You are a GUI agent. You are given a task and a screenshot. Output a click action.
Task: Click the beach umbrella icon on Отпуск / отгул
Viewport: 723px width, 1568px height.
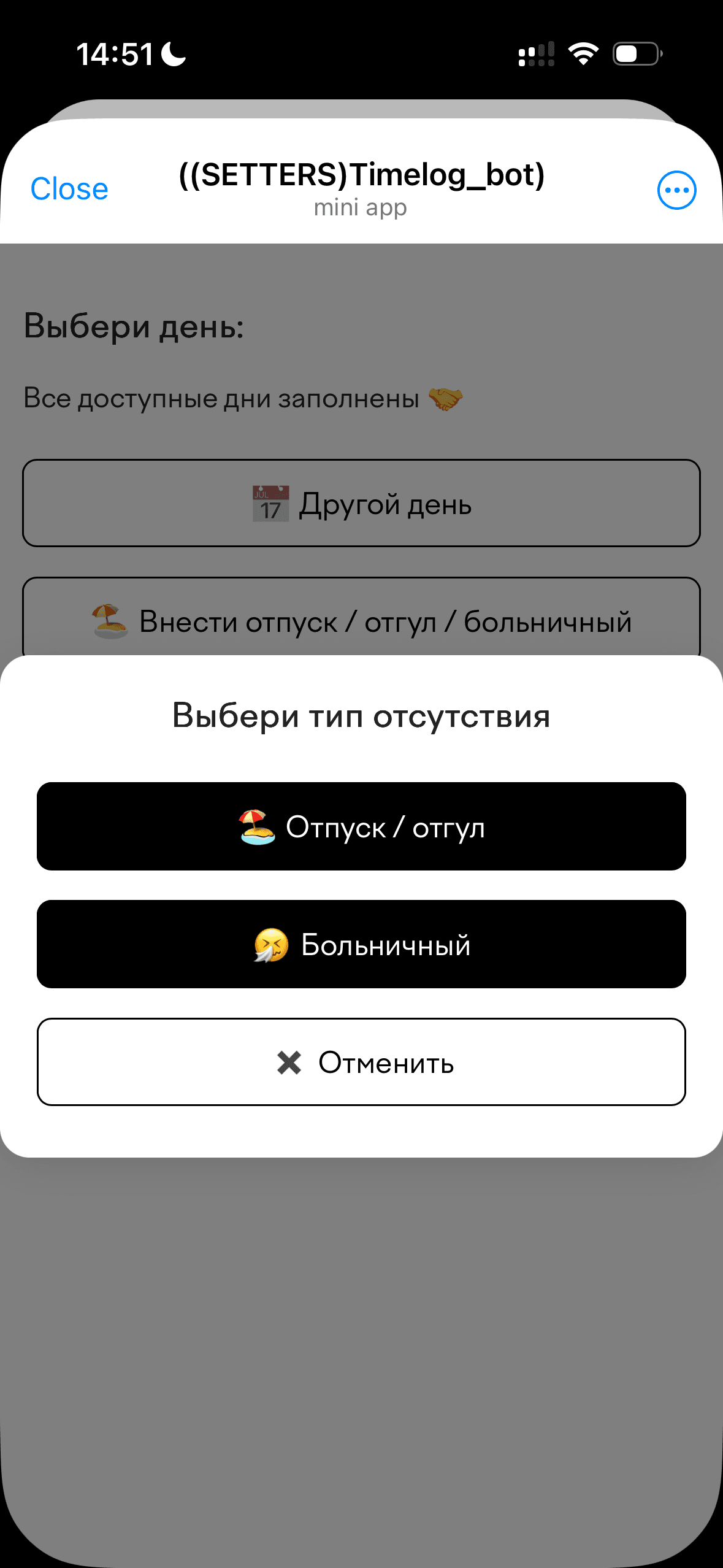258,826
